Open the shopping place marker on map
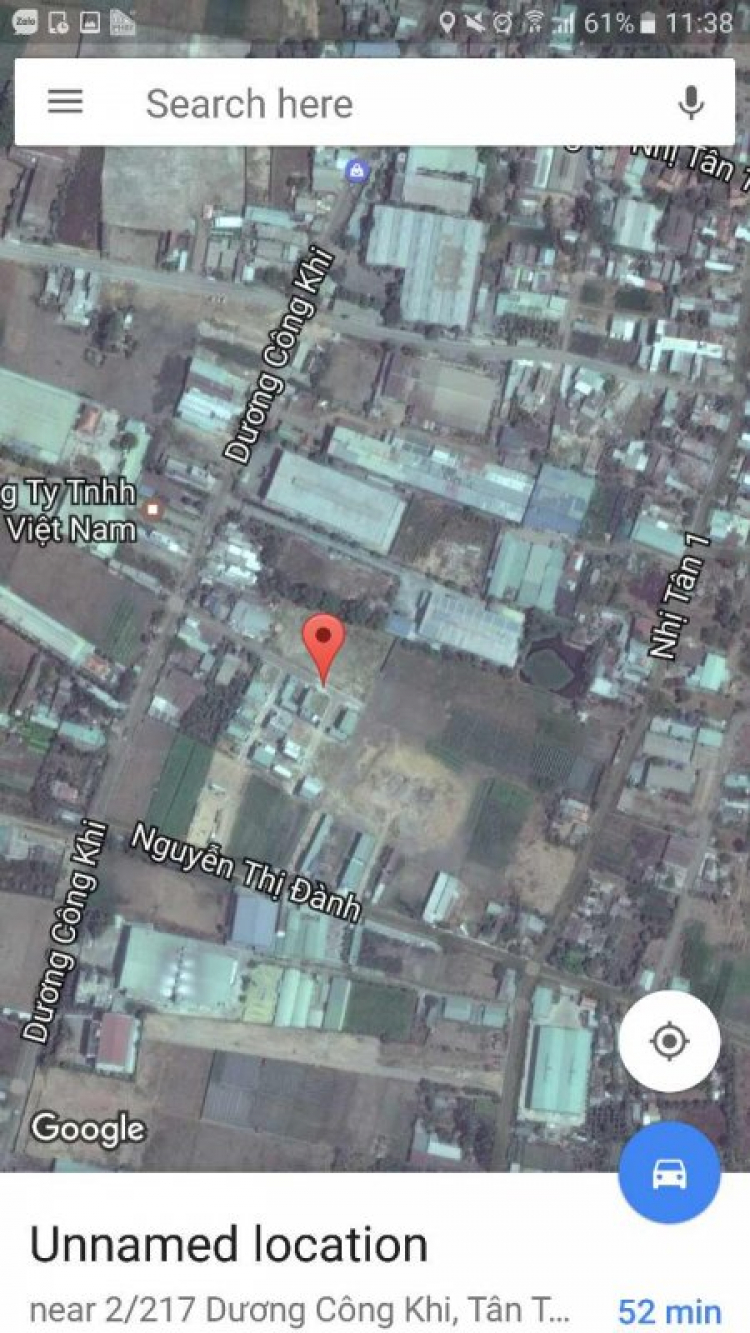The width and height of the screenshot is (750, 1333). 355,172
